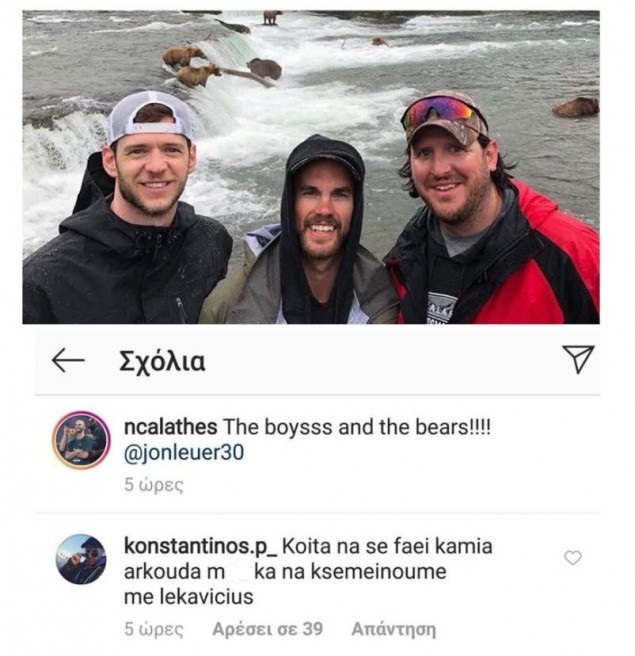Viewport: 635px width, 656px height.
Task: Like the comment by konstantinos.p_
Action: click(x=573, y=558)
